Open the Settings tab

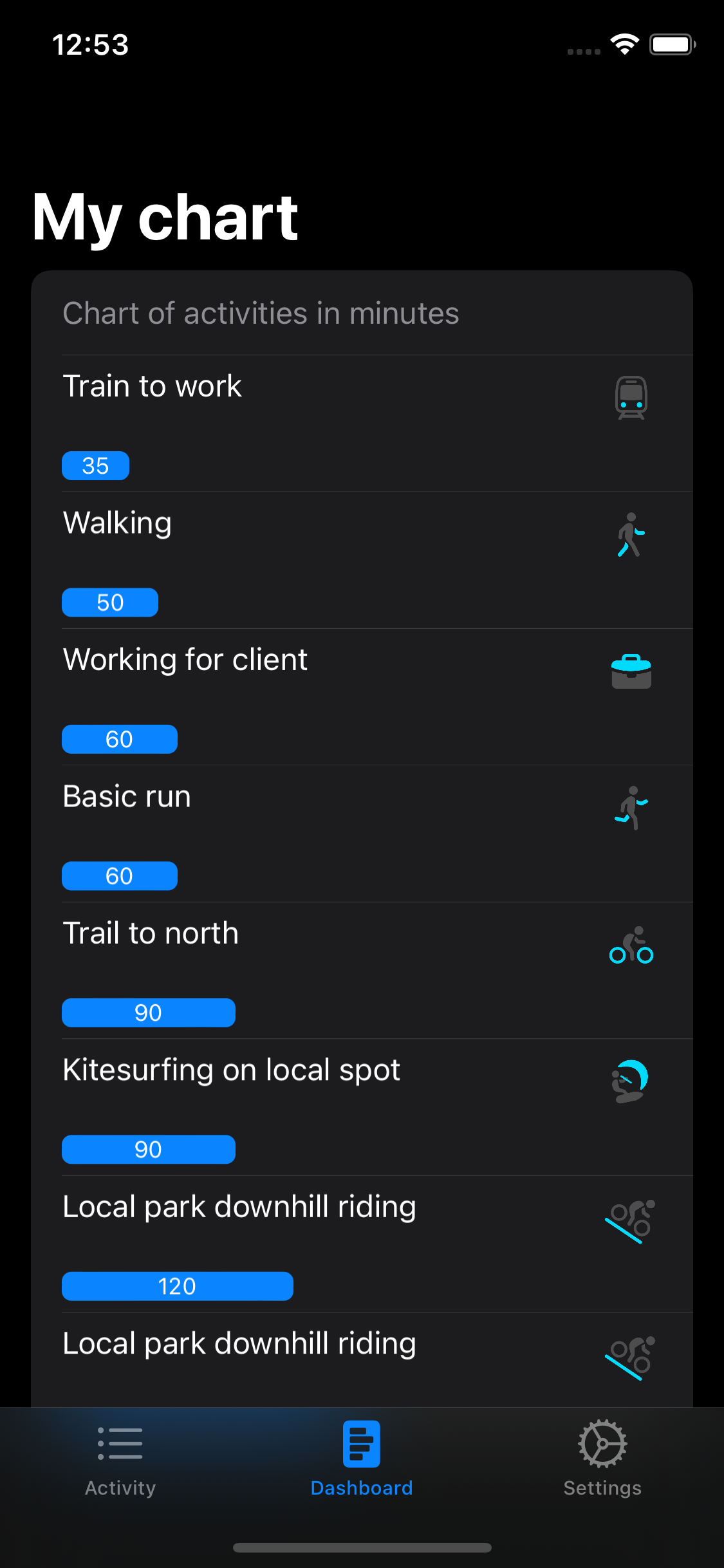tap(602, 1459)
